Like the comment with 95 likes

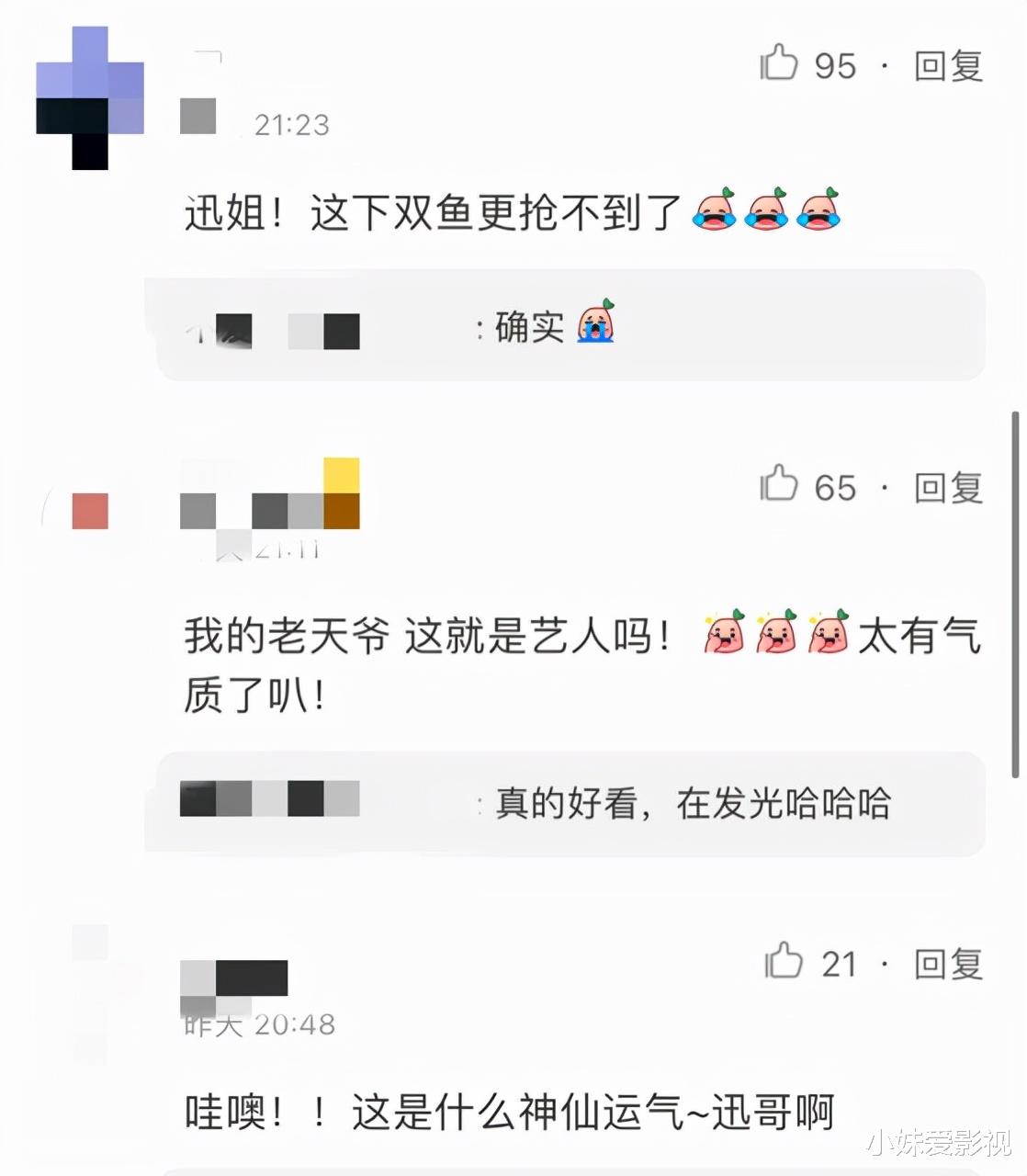[x=779, y=64]
